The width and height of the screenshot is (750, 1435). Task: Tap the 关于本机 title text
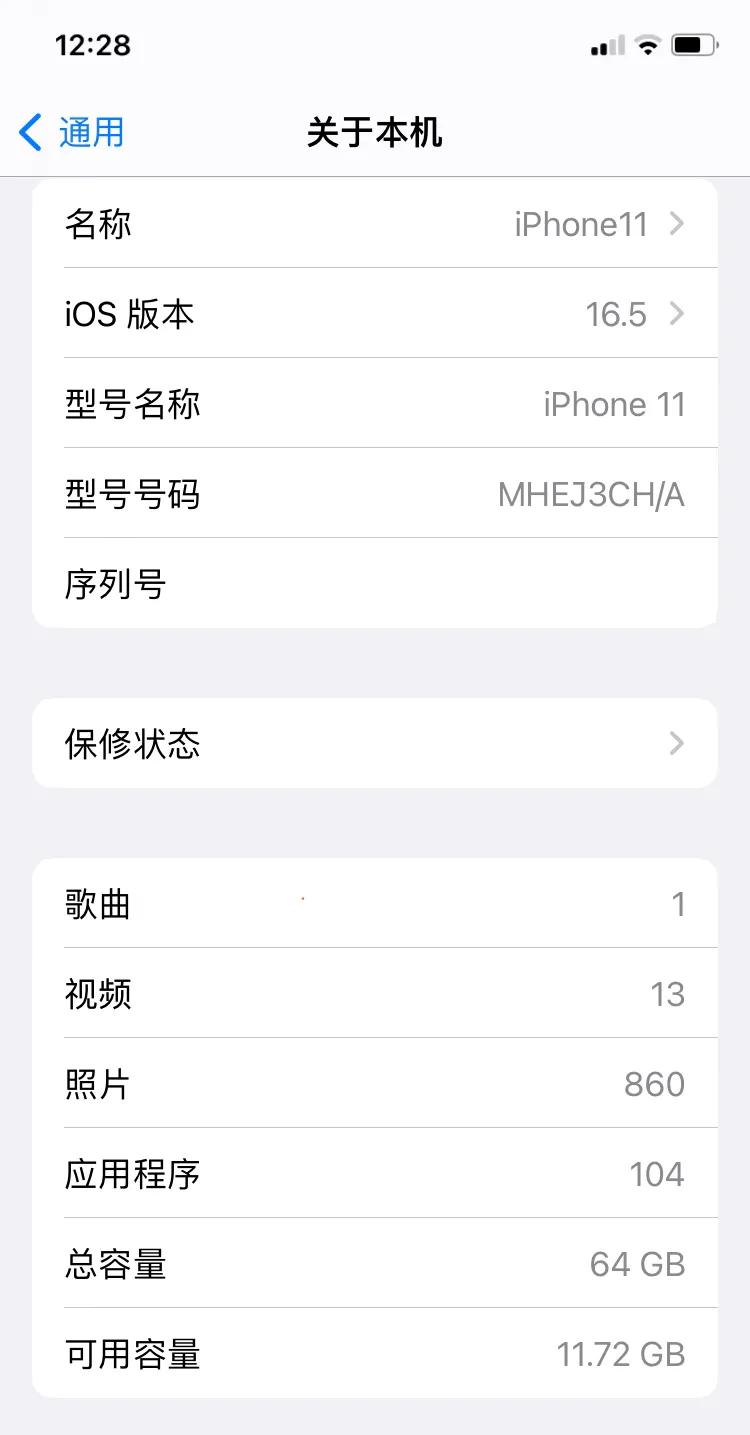[x=375, y=132]
